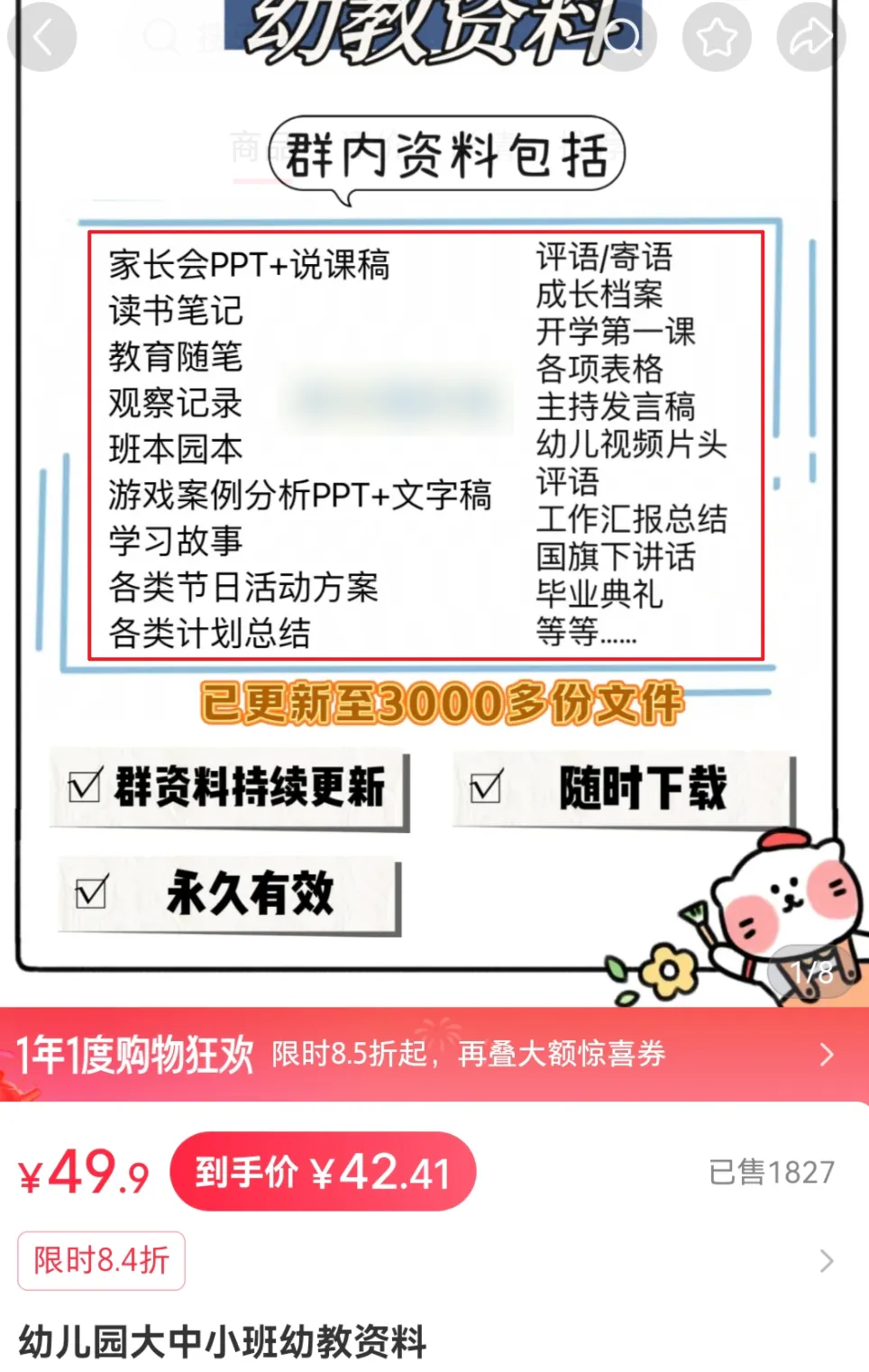The width and height of the screenshot is (869, 1372).
Task: Share this product via the arrow icon
Action: [810, 37]
